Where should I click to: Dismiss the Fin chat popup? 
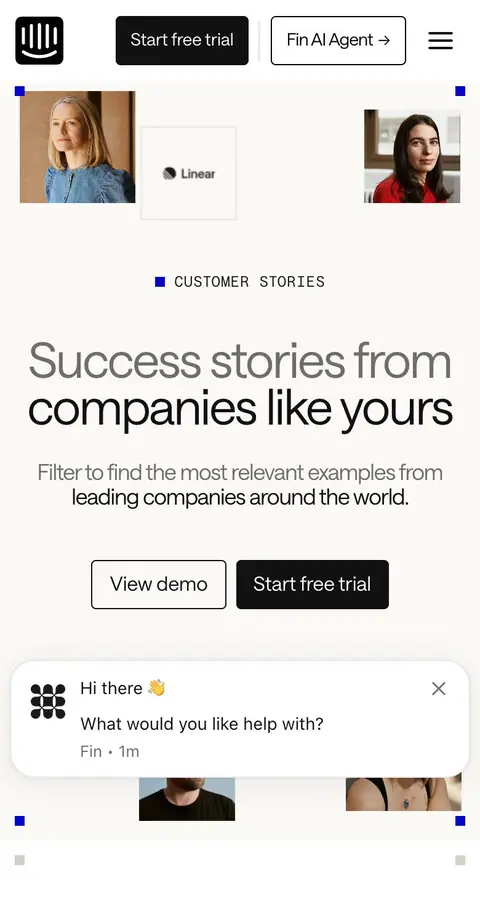tap(439, 688)
